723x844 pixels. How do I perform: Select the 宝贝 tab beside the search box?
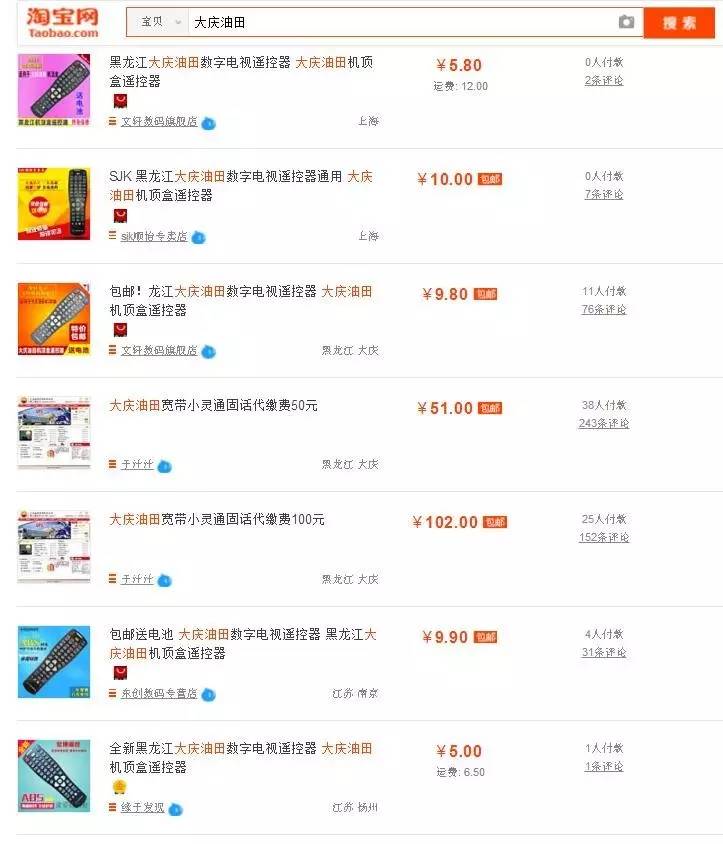[150, 22]
